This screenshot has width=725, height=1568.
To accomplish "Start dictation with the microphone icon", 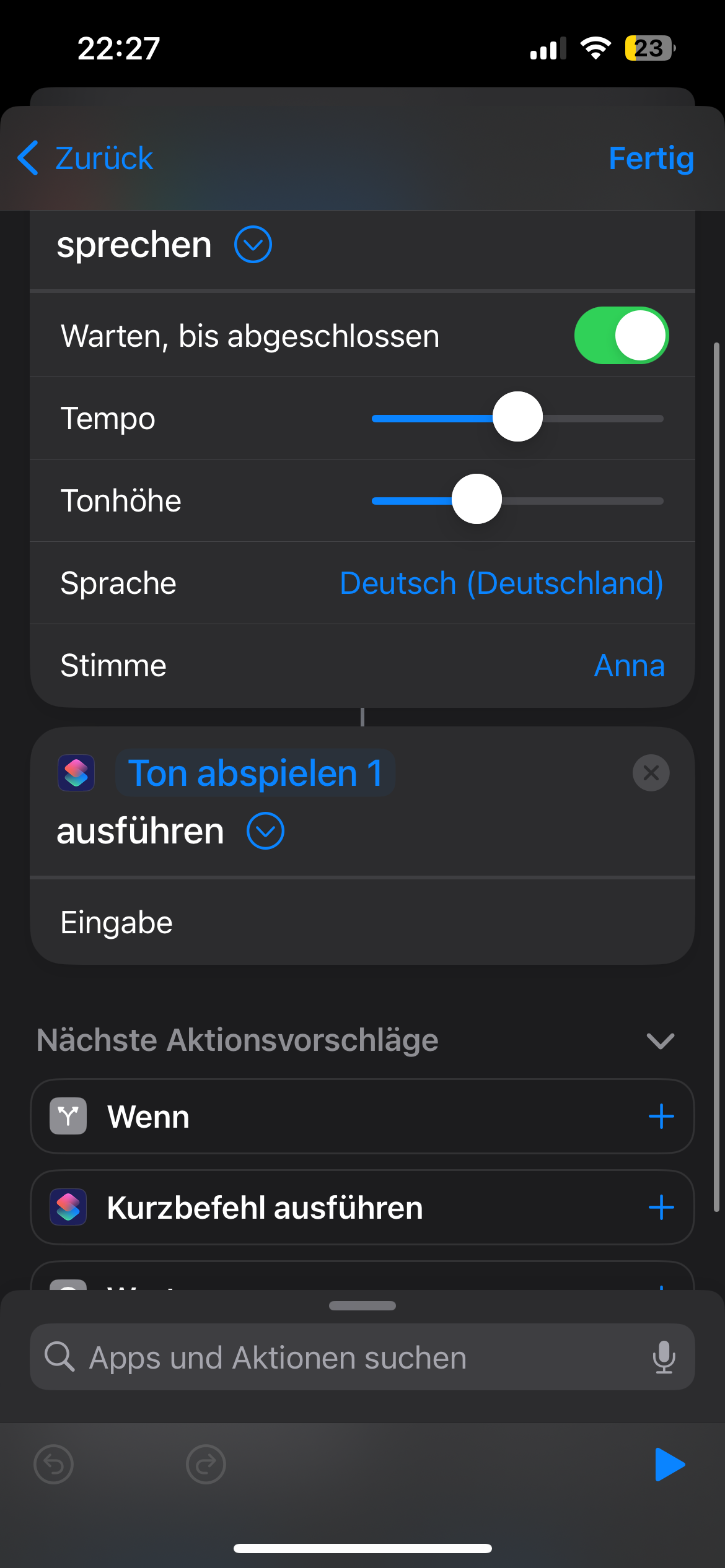I will (664, 1357).
